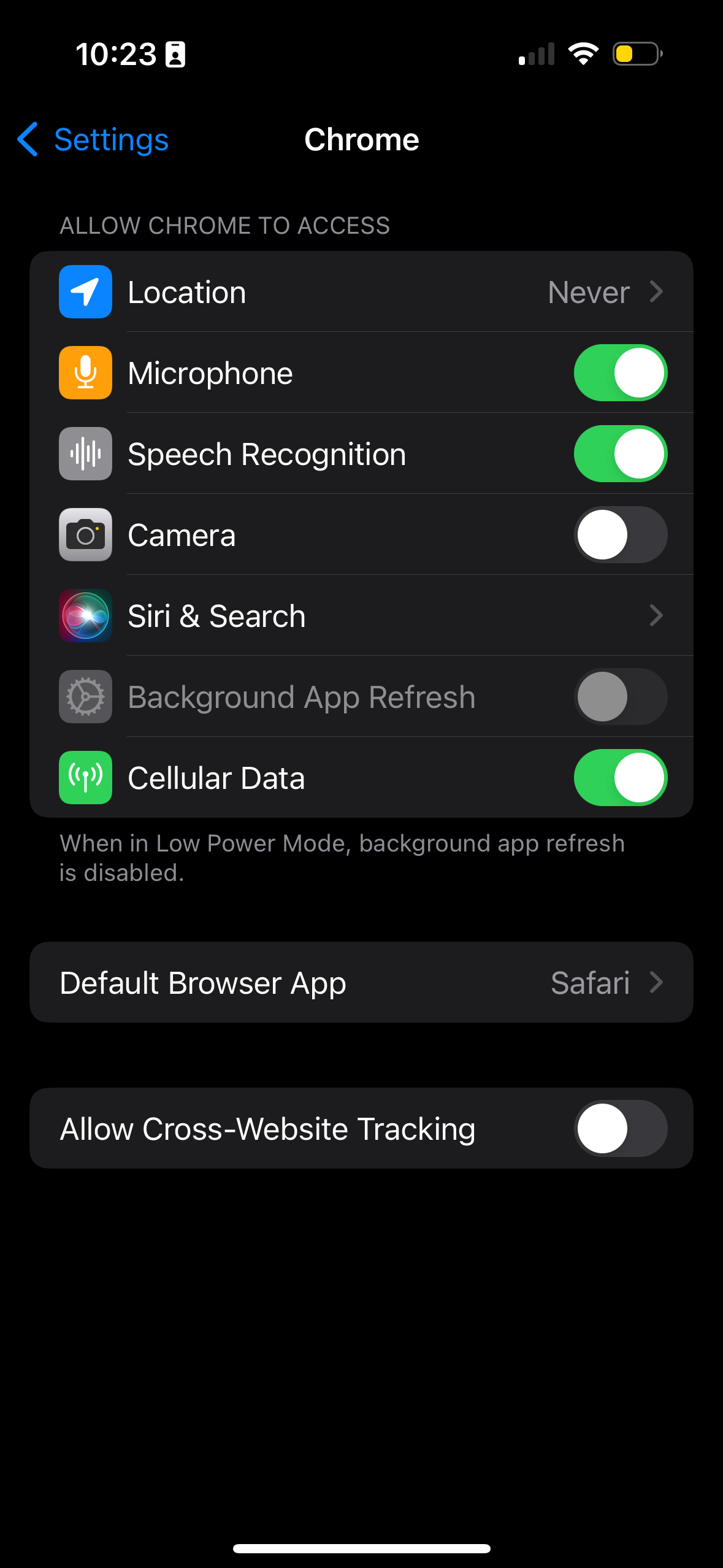Click the blue Location arrow icon
723x1568 pixels.
coord(85,291)
